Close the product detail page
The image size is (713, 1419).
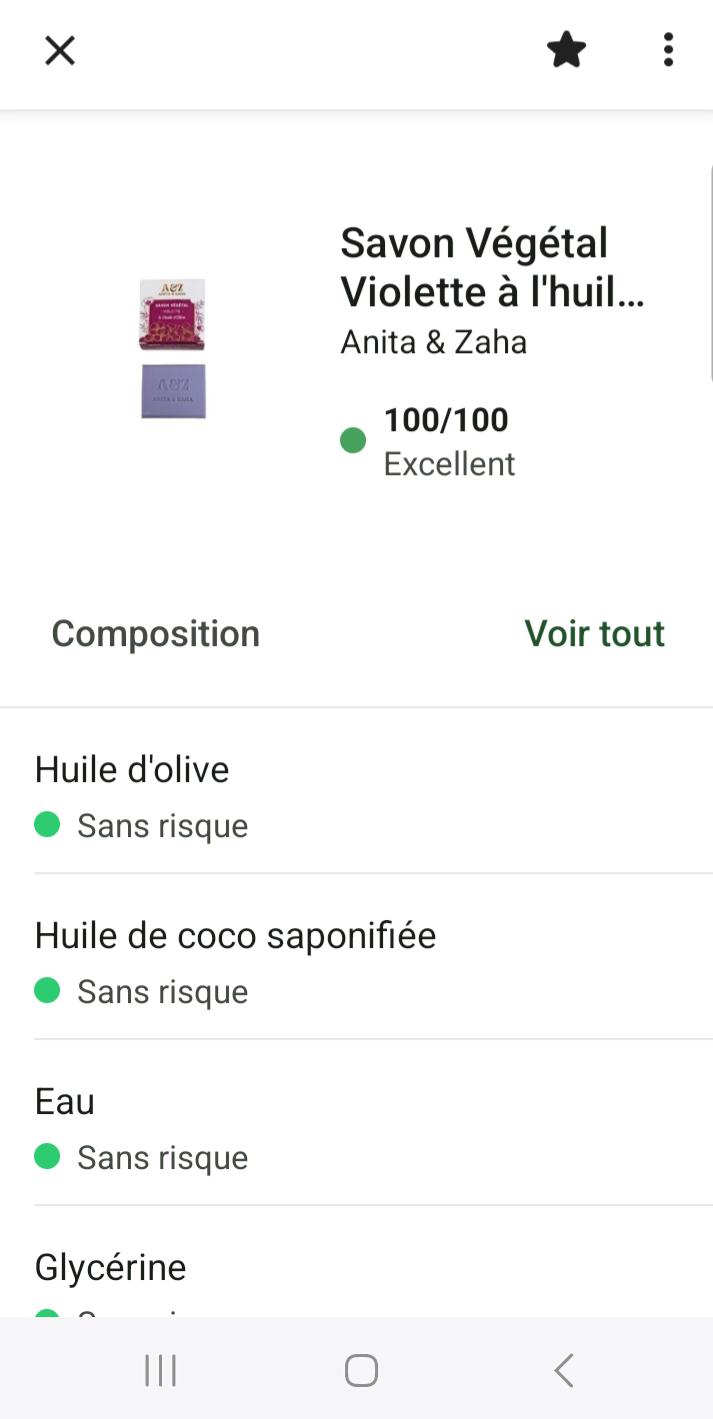tap(60, 50)
